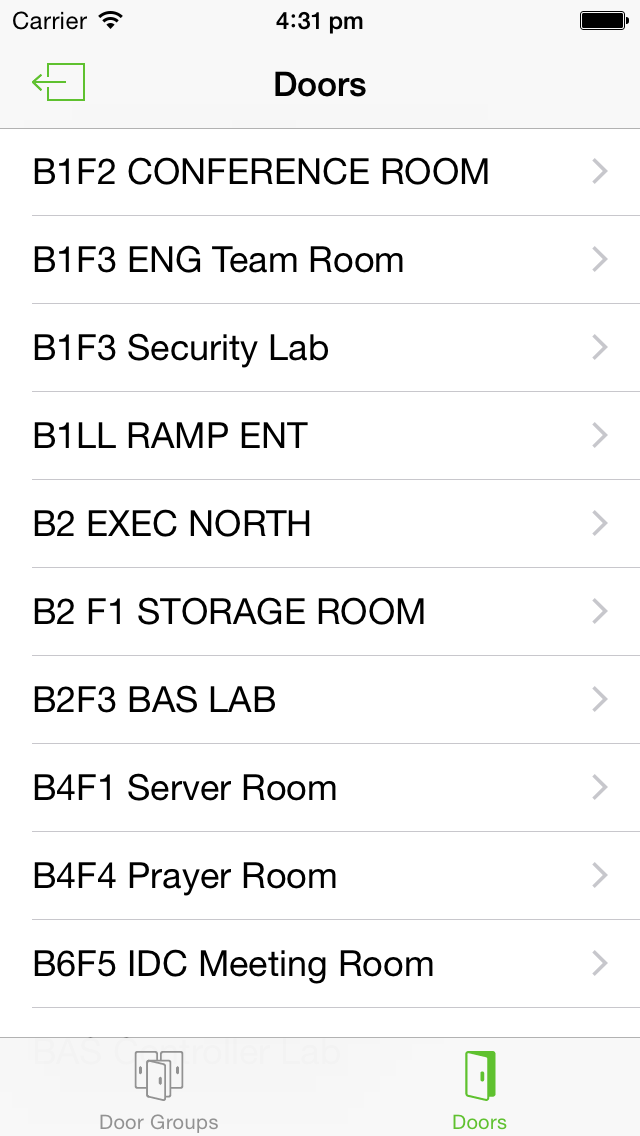Open B2 F1 STORAGE ROOM entry
Image resolution: width=640 pixels, height=1136 pixels.
(x=320, y=612)
